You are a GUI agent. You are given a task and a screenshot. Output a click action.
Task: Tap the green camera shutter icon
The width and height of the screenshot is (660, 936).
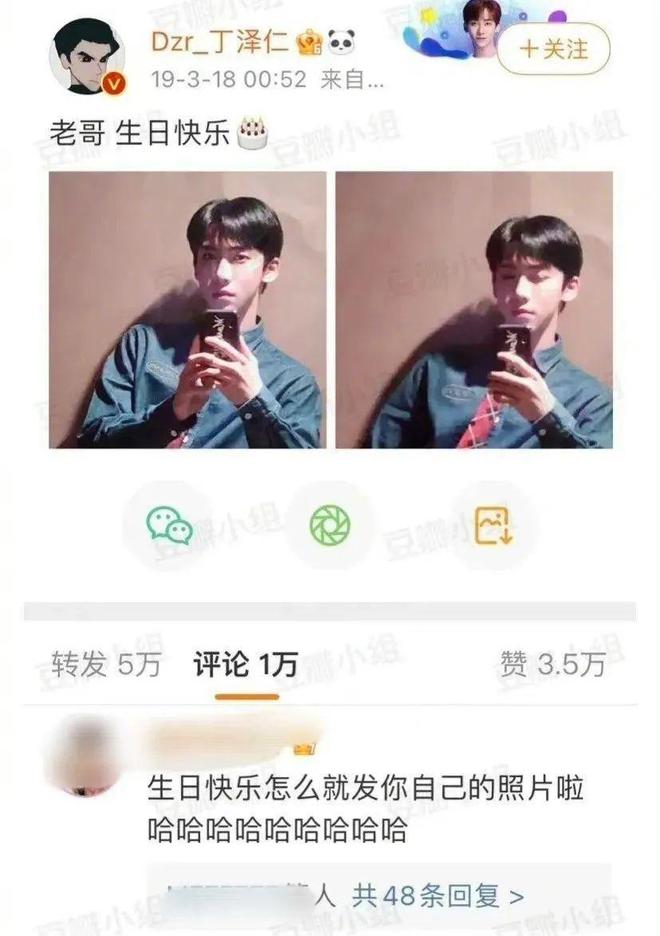tap(330, 524)
